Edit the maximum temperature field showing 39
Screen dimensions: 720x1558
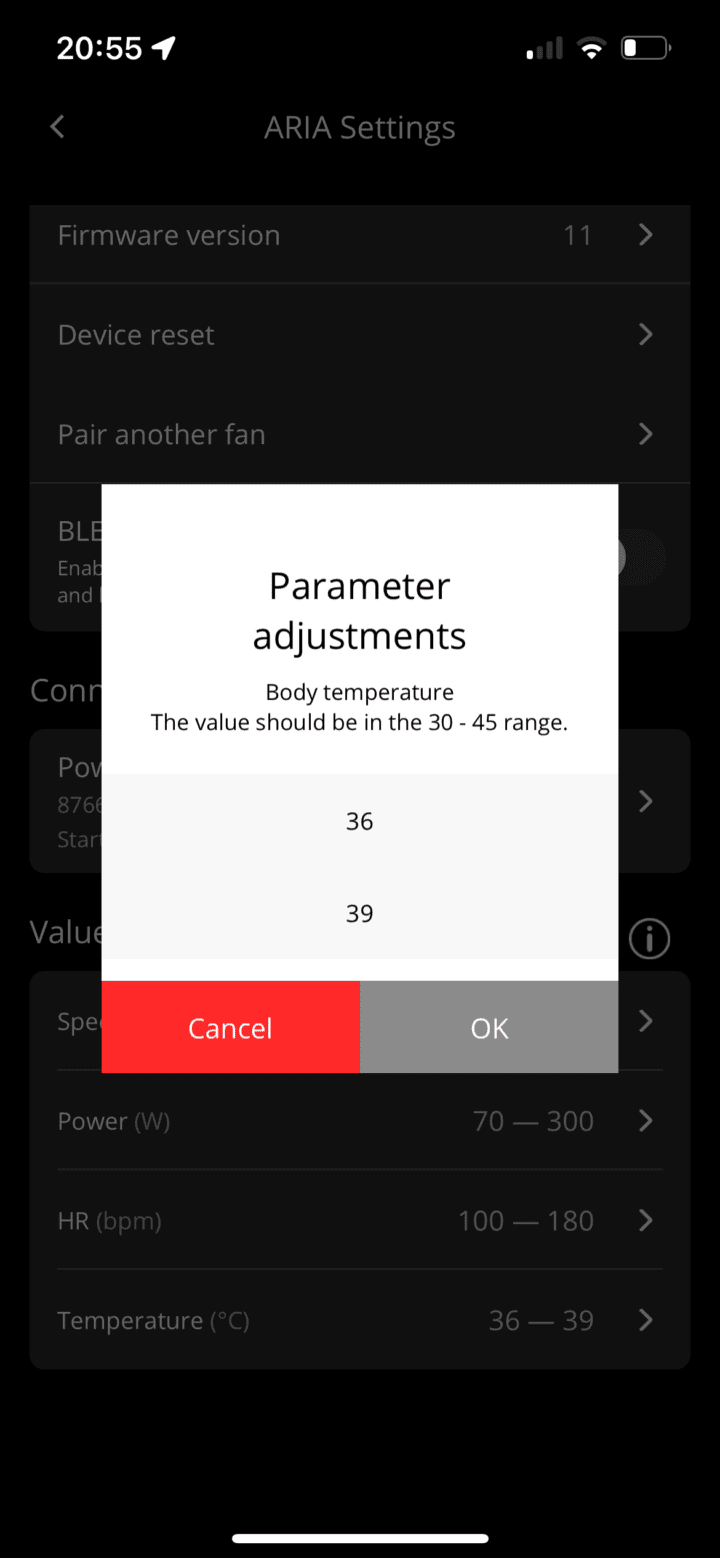(359, 913)
